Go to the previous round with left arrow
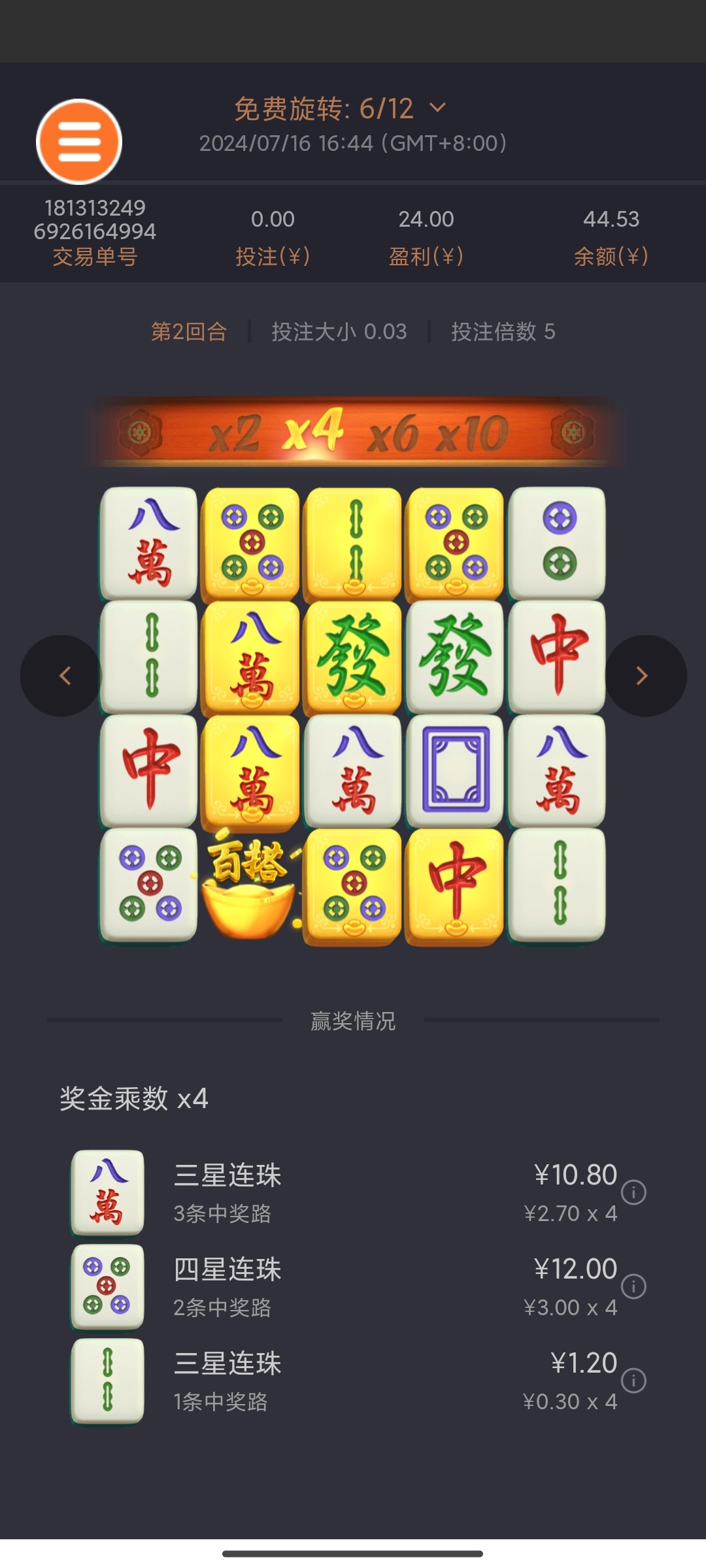The width and height of the screenshot is (706, 1568). point(62,676)
